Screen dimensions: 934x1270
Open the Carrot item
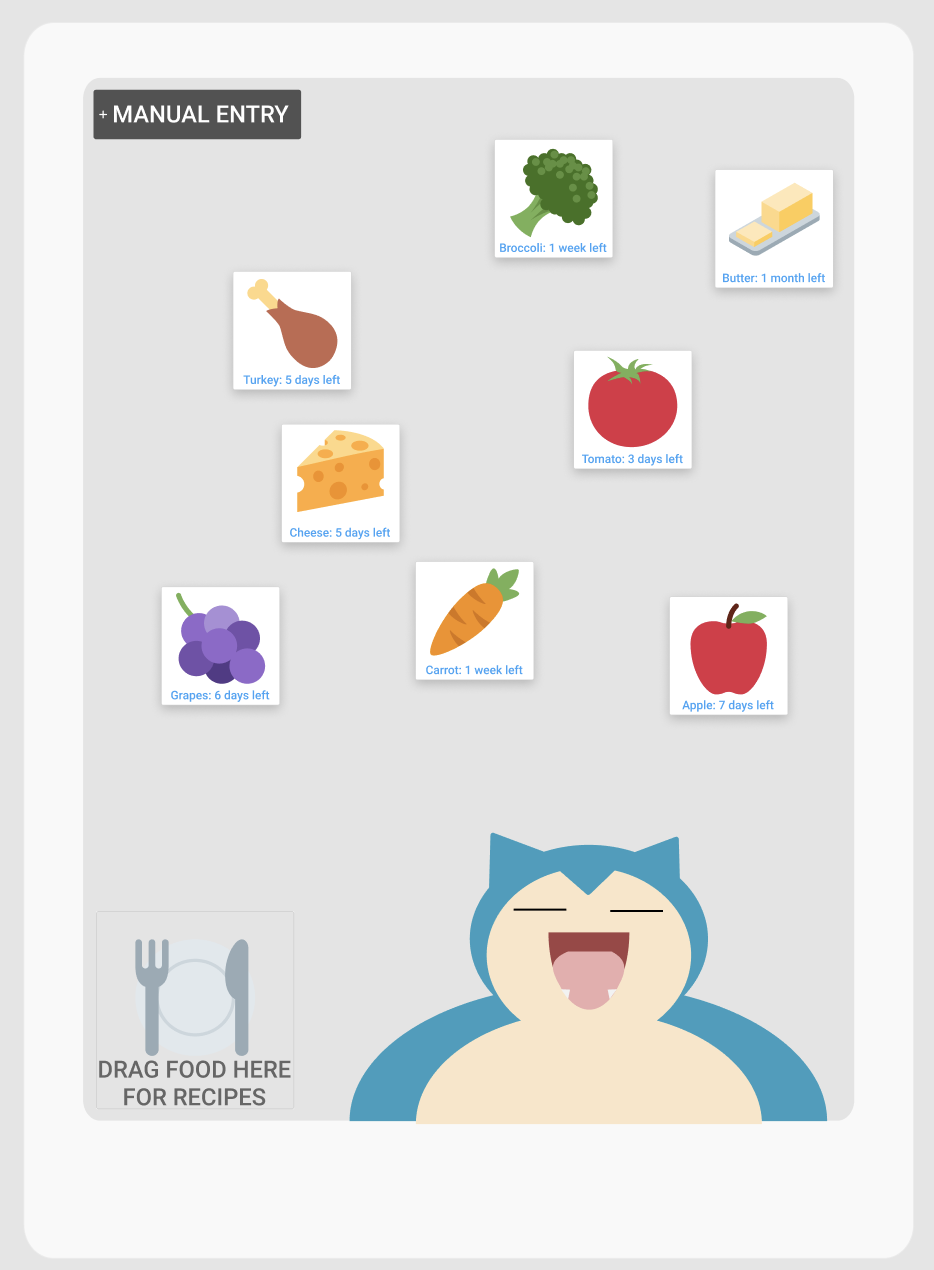[474, 620]
